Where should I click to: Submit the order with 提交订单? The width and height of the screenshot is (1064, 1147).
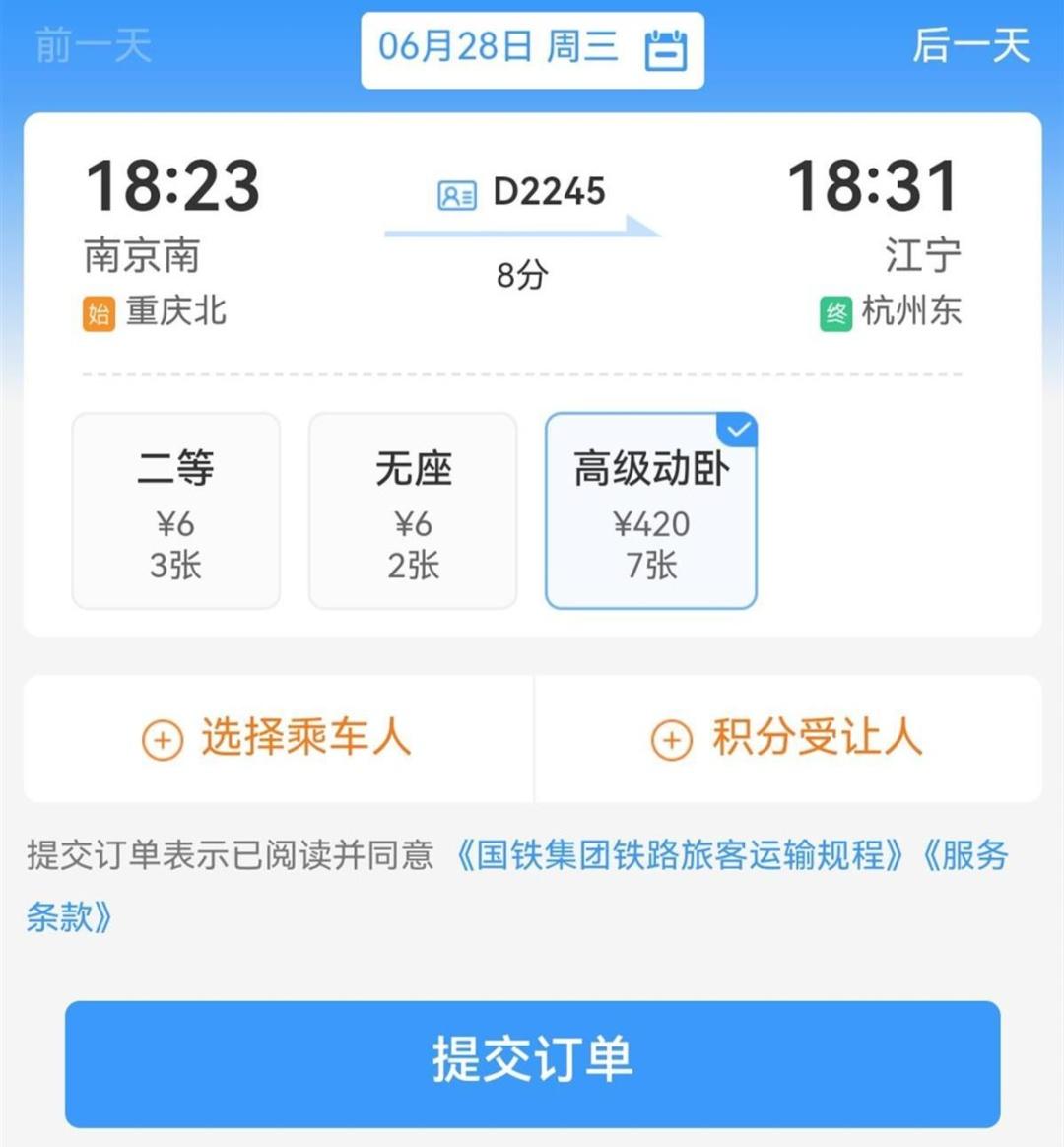(532, 1062)
